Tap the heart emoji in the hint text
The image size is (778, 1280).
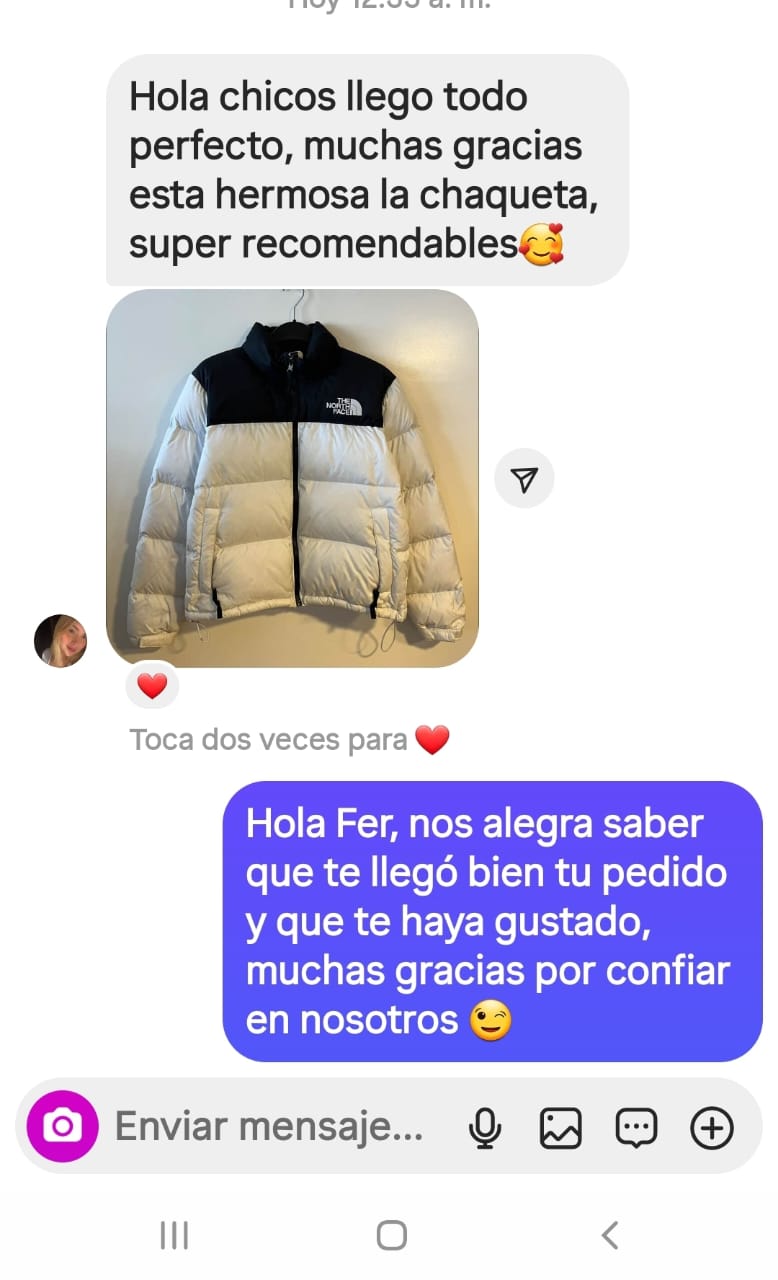point(429,739)
